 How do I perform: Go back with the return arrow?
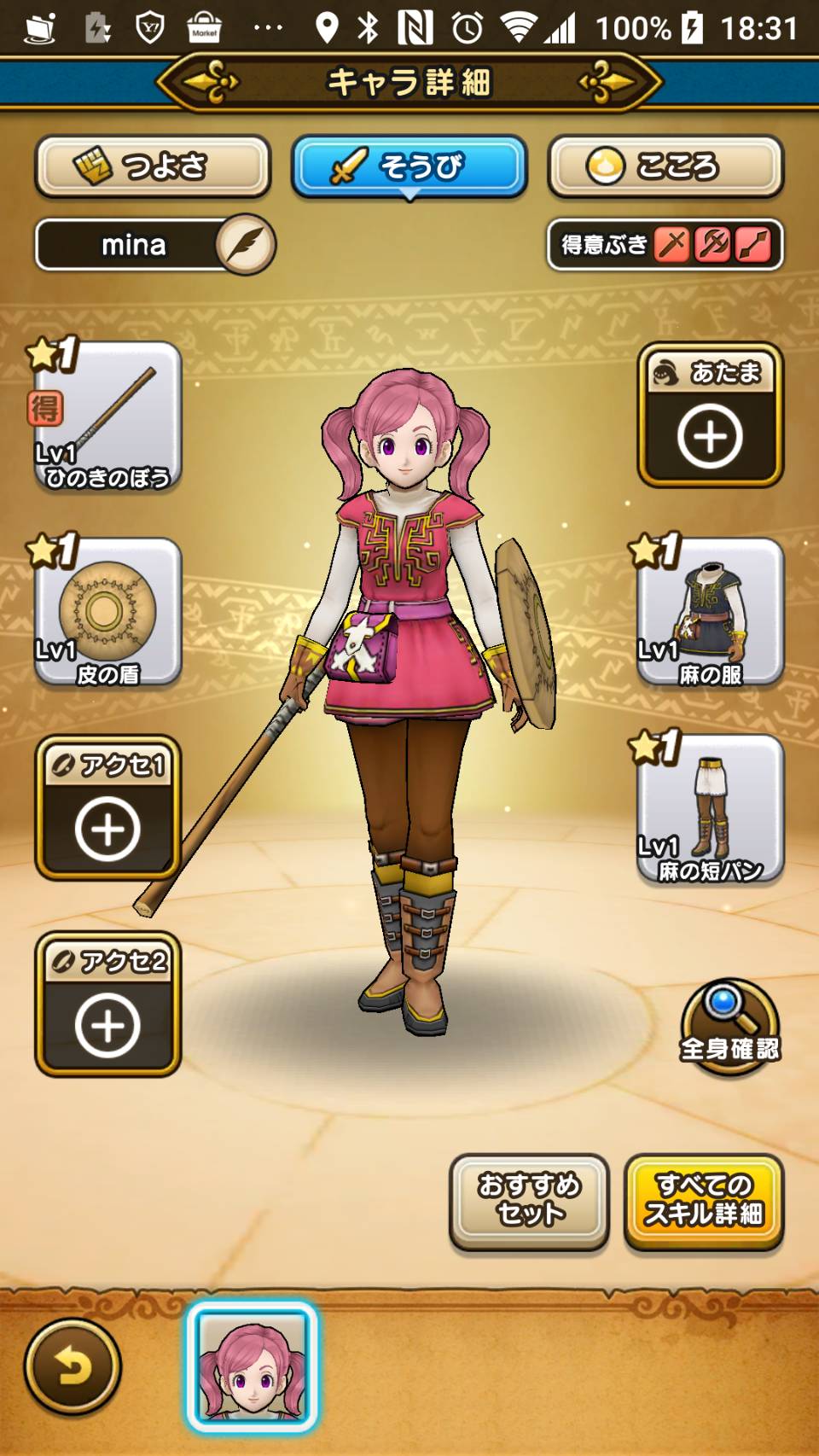(x=73, y=1367)
